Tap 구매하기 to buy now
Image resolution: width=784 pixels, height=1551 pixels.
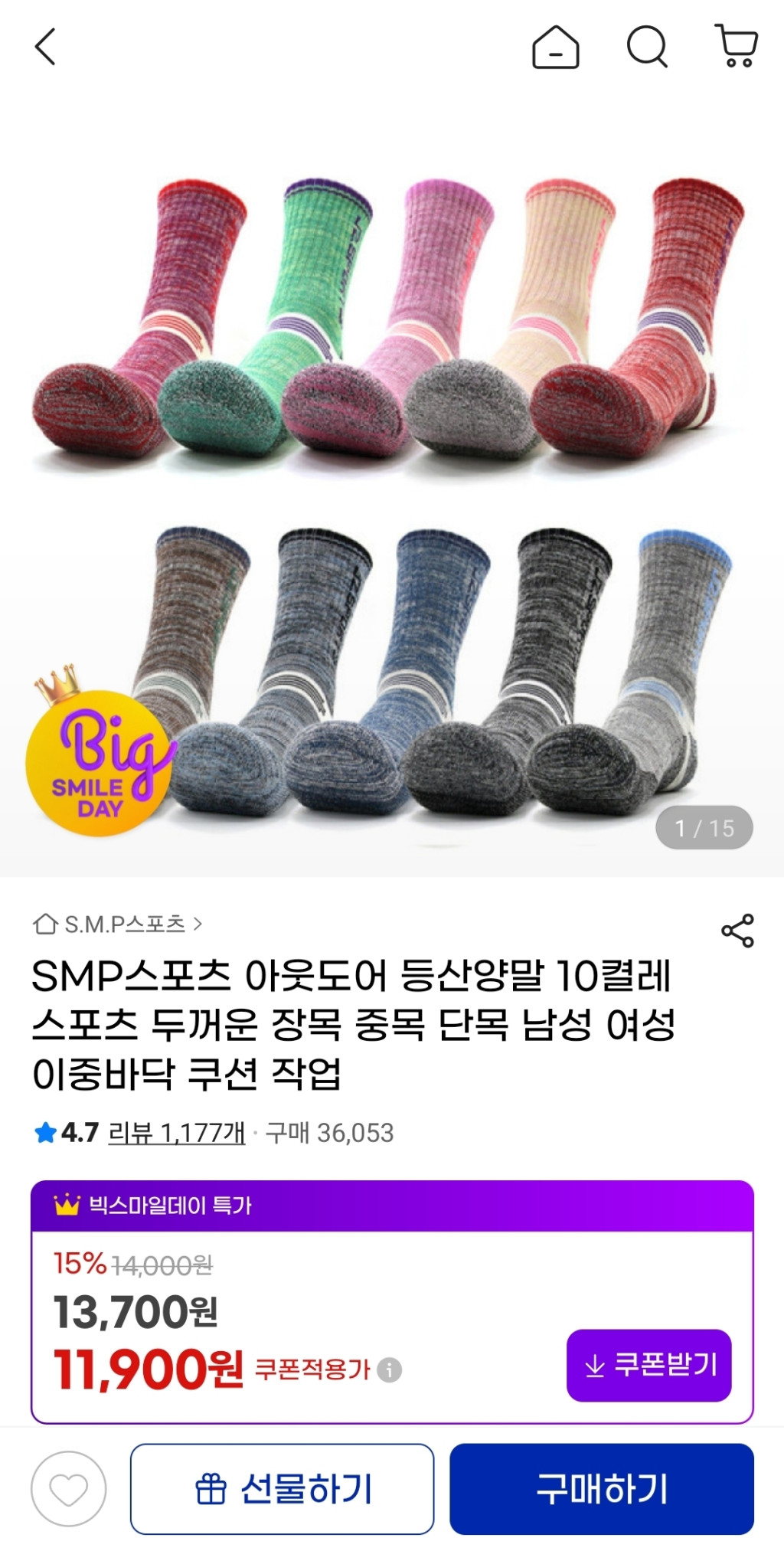[601, 1489]
